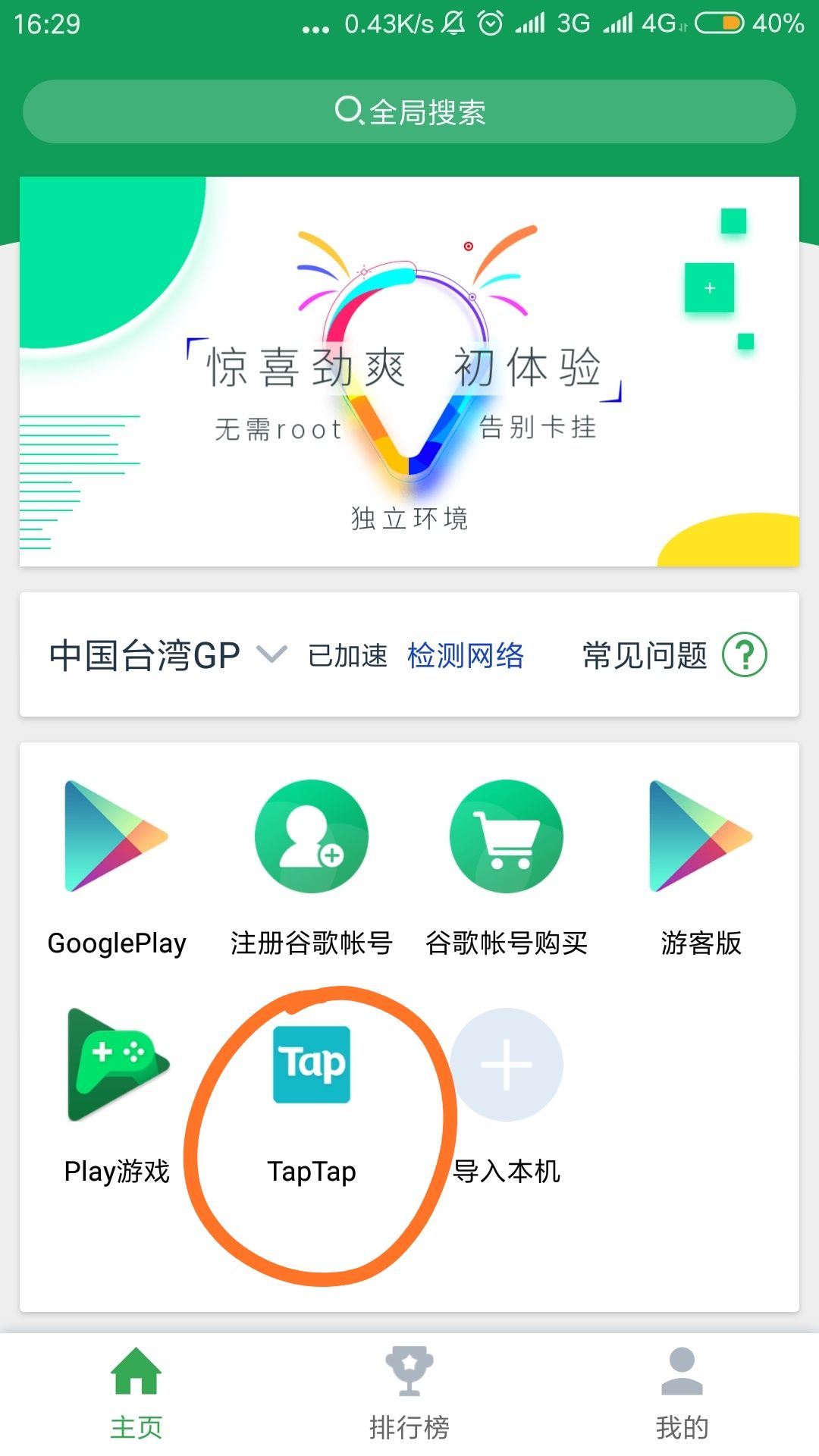Image resolution: width=819 pixels, height=1456 pixels.
Task: Expand the 中国台湾GP region selector
Action: [x=144, y=654]
